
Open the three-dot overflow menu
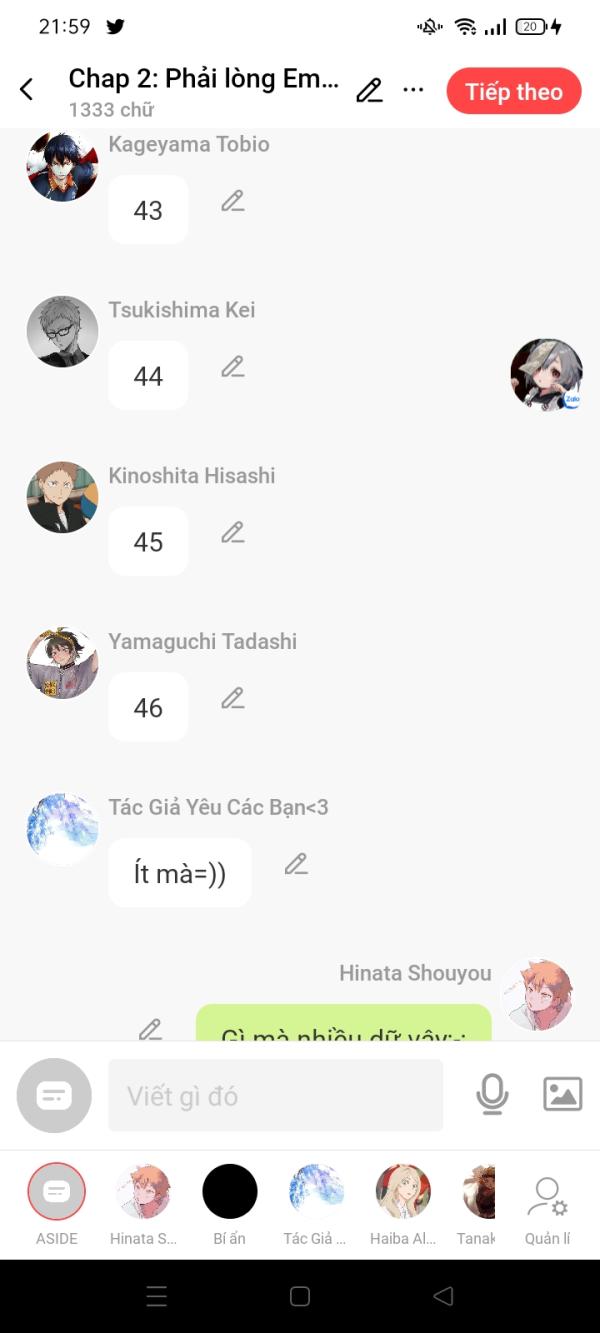tap(413, 90)
